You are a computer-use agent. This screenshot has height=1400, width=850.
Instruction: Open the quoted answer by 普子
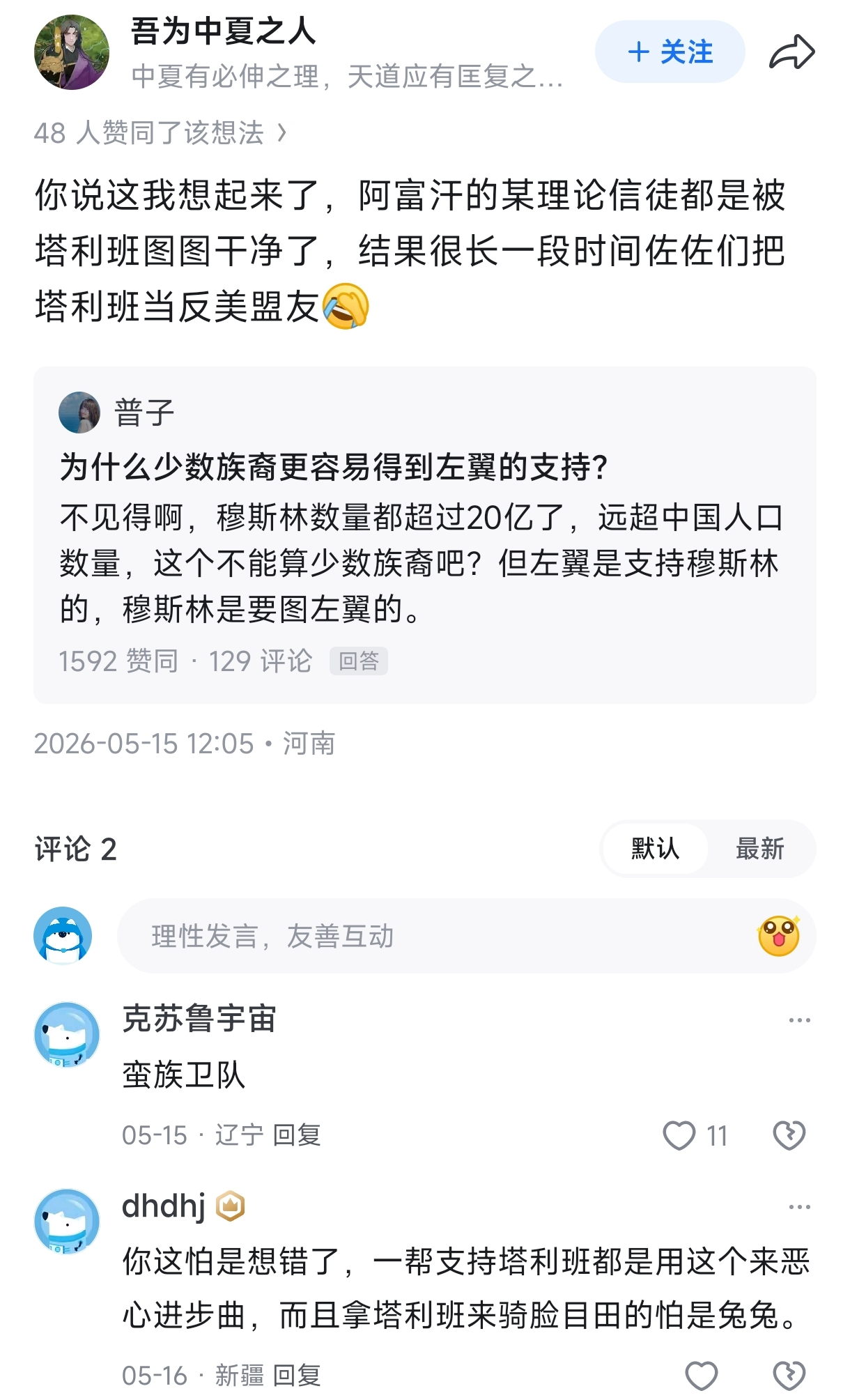tap(425, 534)
